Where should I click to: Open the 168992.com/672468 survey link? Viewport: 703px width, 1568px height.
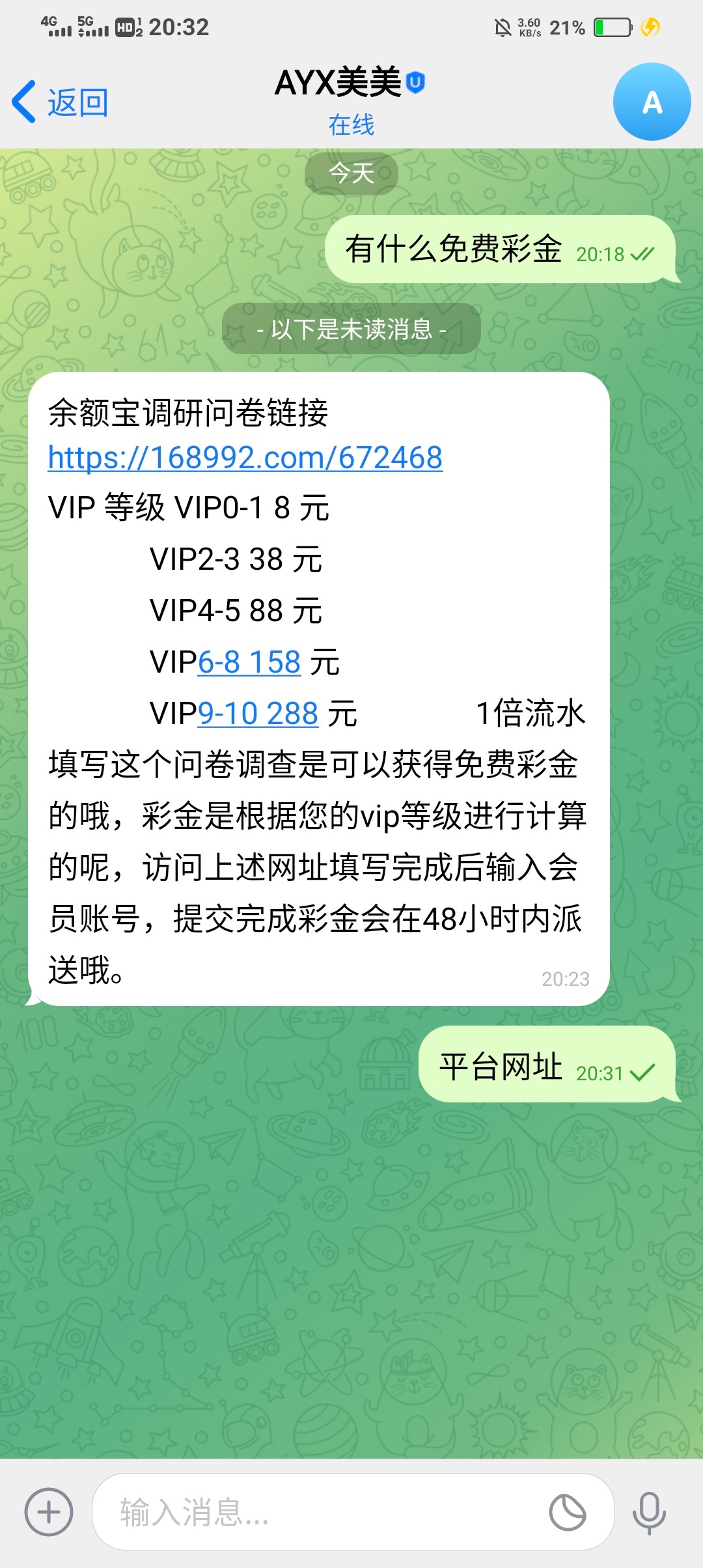tap(245, 457)
